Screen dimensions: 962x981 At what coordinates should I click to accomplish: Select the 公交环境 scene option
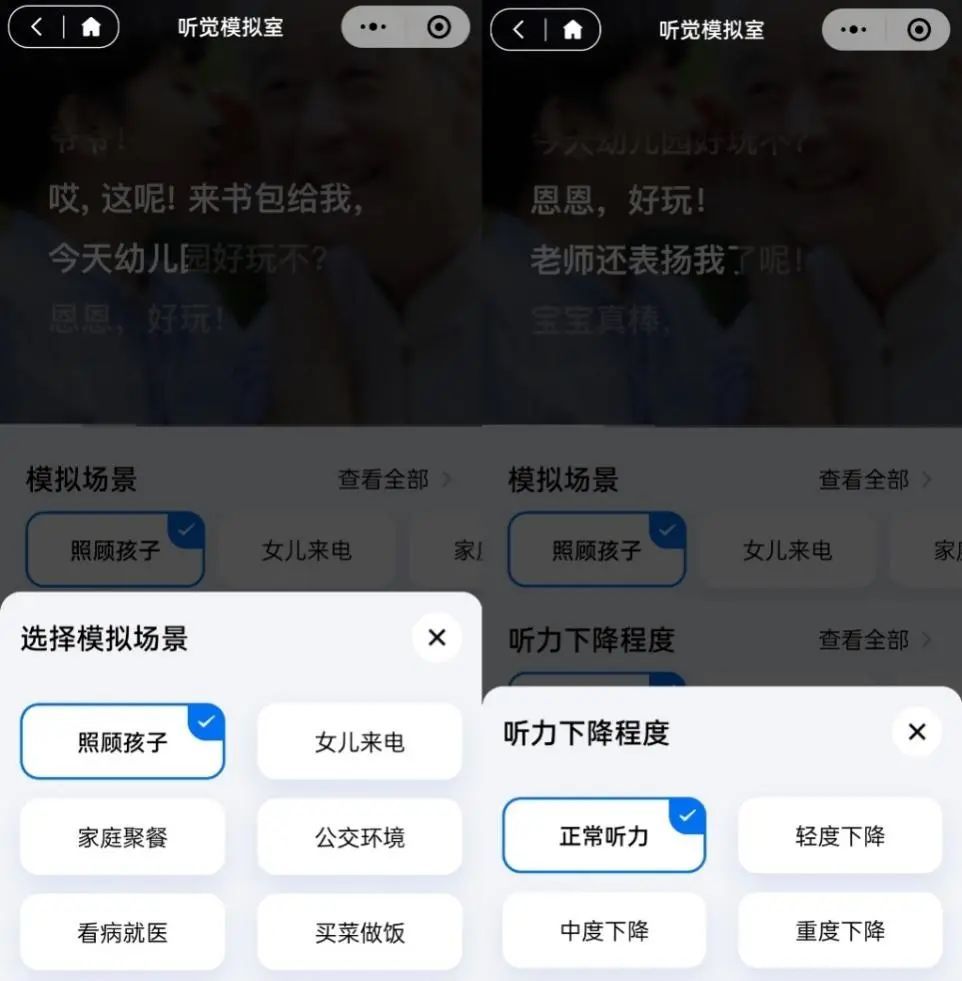(x=360, y=837)
